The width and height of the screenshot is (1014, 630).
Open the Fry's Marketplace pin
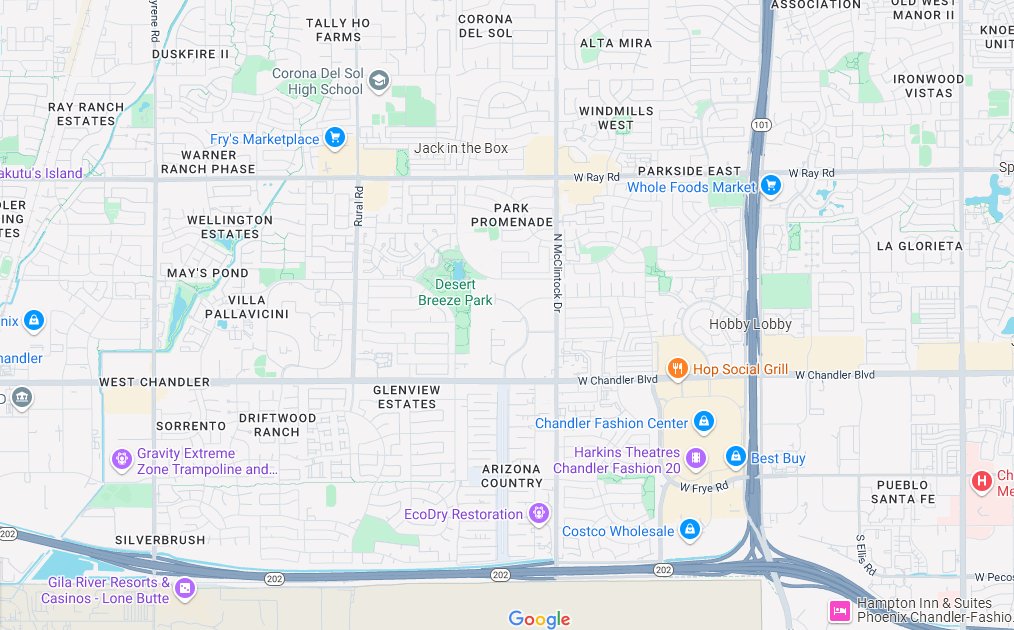[x=335, y=139]
